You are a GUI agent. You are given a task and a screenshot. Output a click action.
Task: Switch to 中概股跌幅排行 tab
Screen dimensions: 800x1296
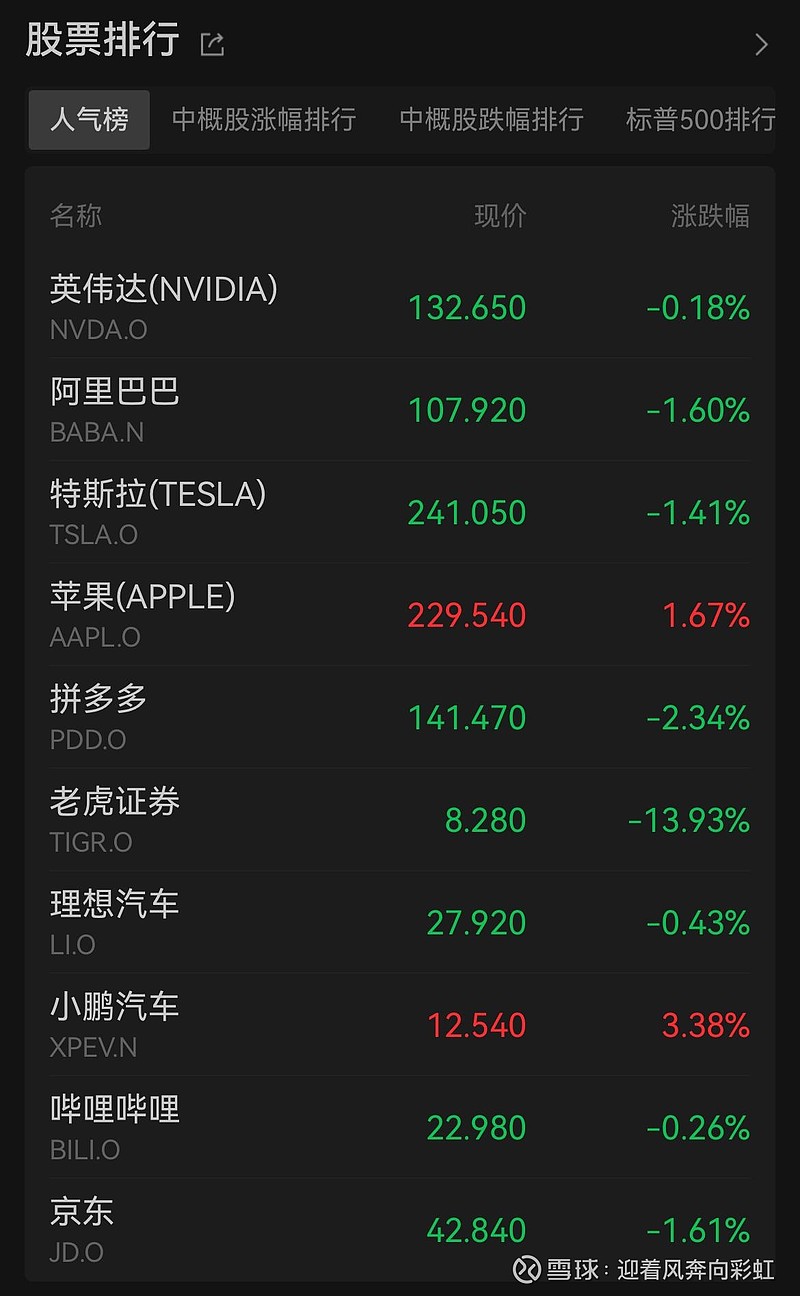pyautogui.click(x=491, y=120)
